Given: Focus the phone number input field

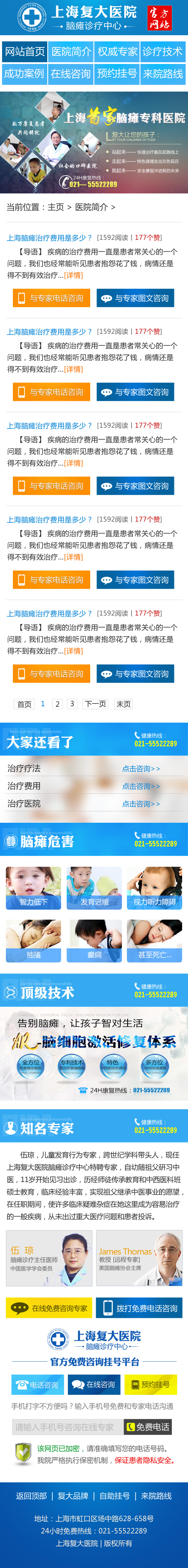Looking at the screenshot, I should click(x=67, y=1426).
